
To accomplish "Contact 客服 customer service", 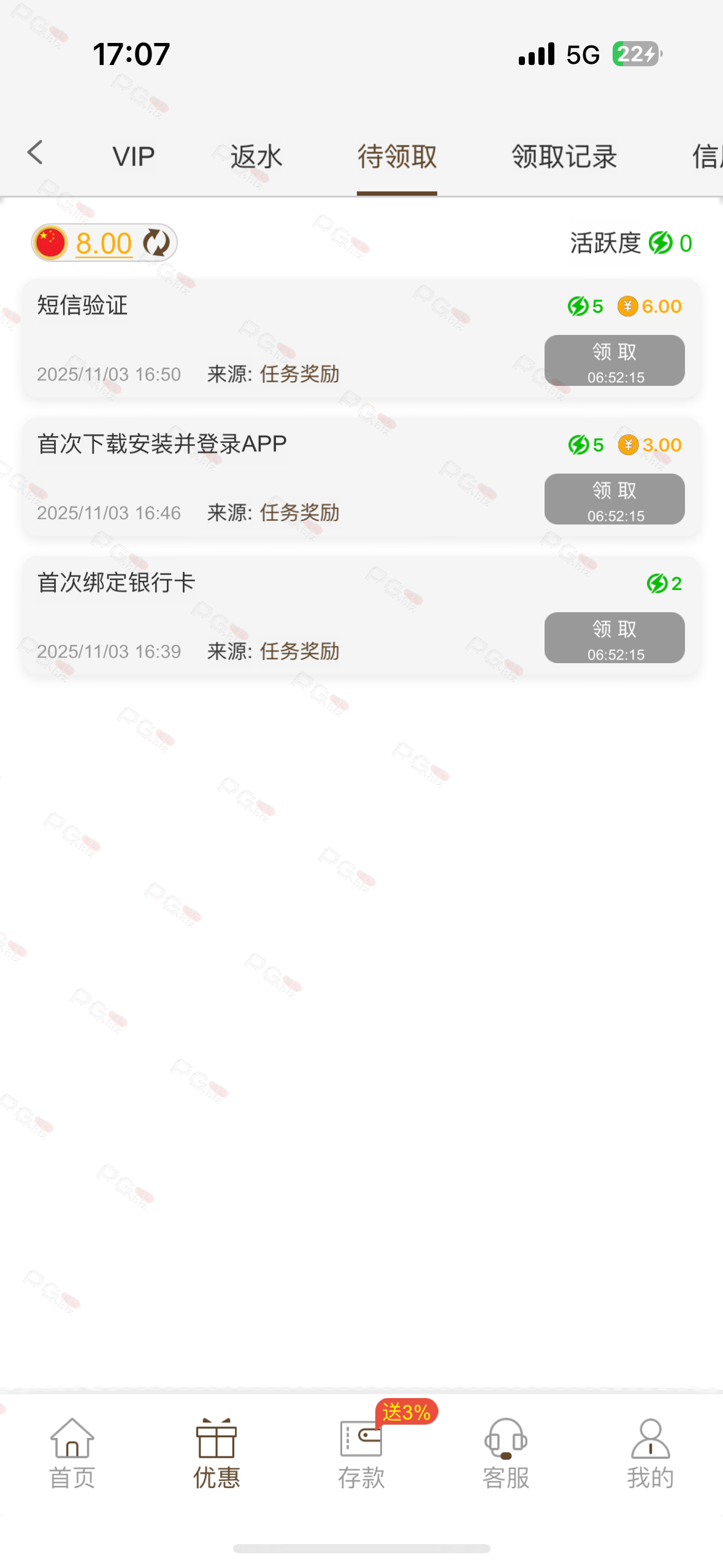I will [x=505, y=1454].
